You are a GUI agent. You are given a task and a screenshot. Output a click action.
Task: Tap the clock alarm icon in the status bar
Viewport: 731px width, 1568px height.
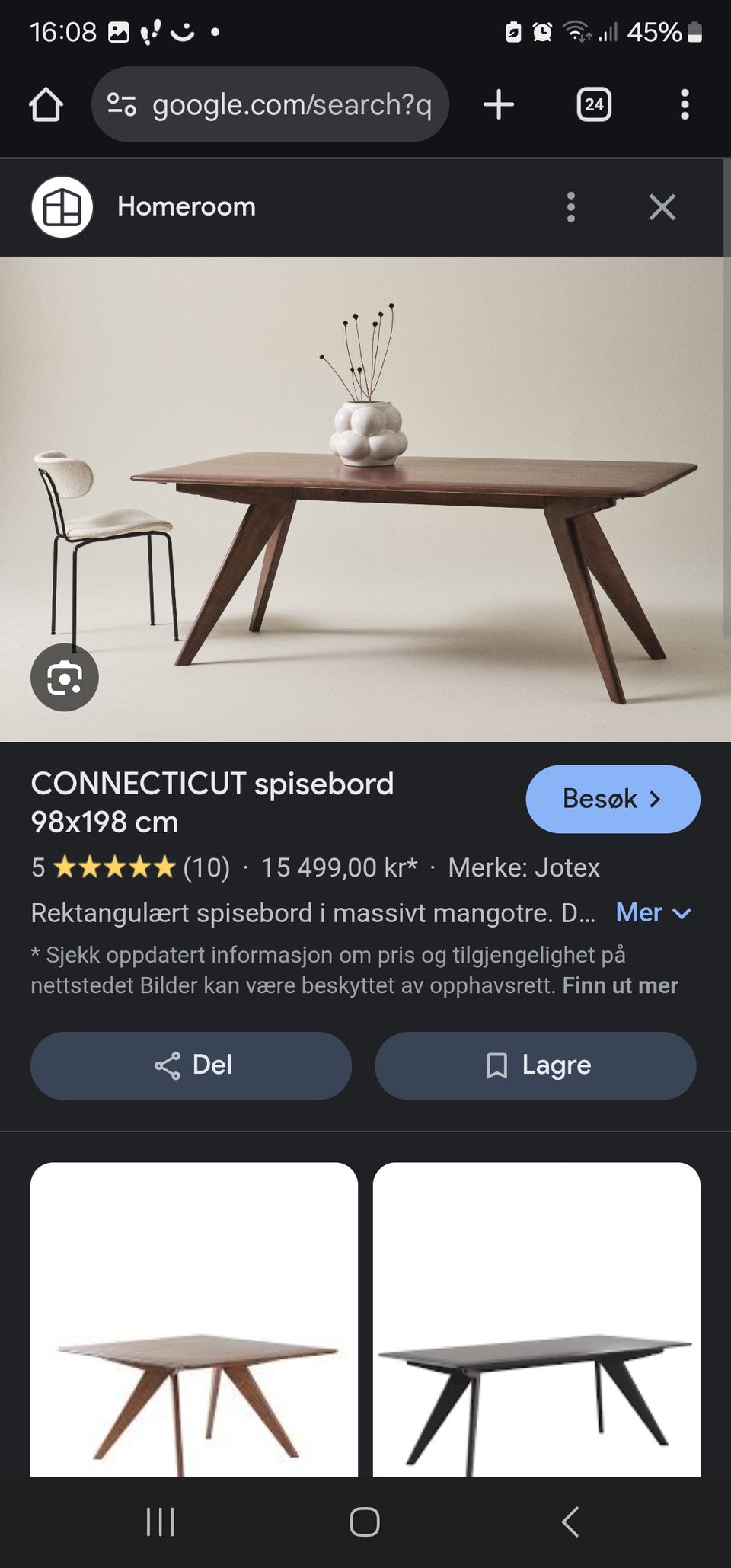(x=542, y=31)
